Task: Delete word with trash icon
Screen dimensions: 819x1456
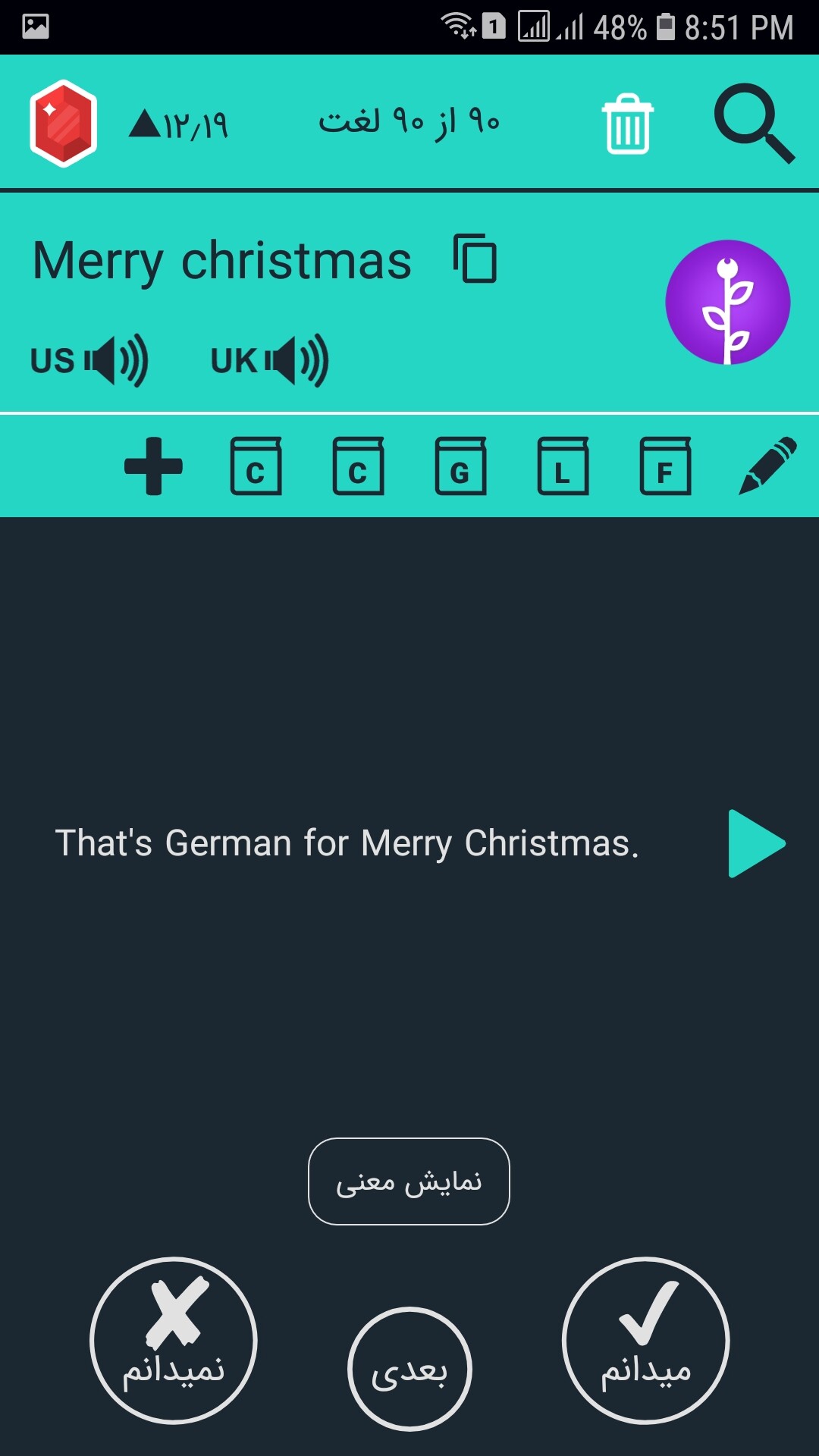Action: click(x=628, y=124)
